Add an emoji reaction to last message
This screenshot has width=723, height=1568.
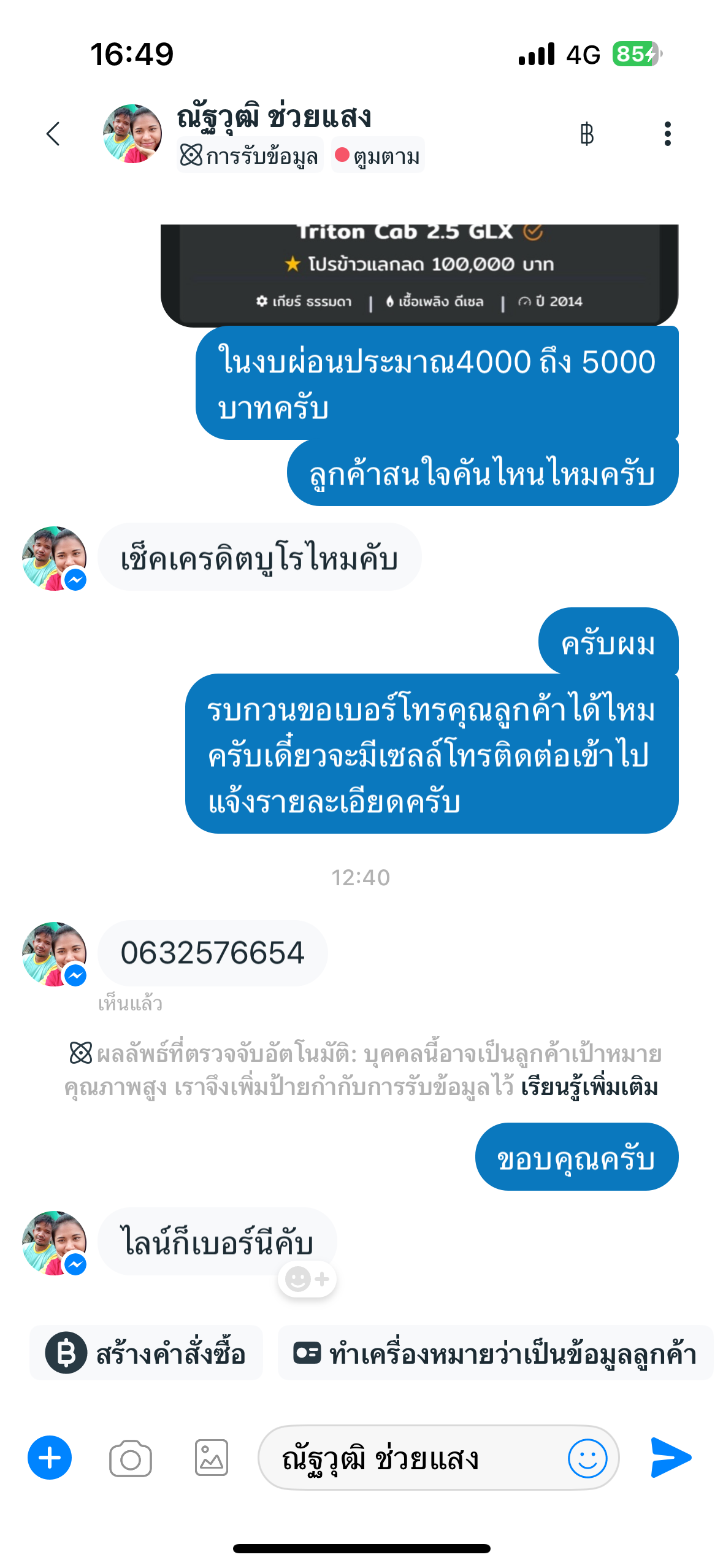[x=307, y=1280]
